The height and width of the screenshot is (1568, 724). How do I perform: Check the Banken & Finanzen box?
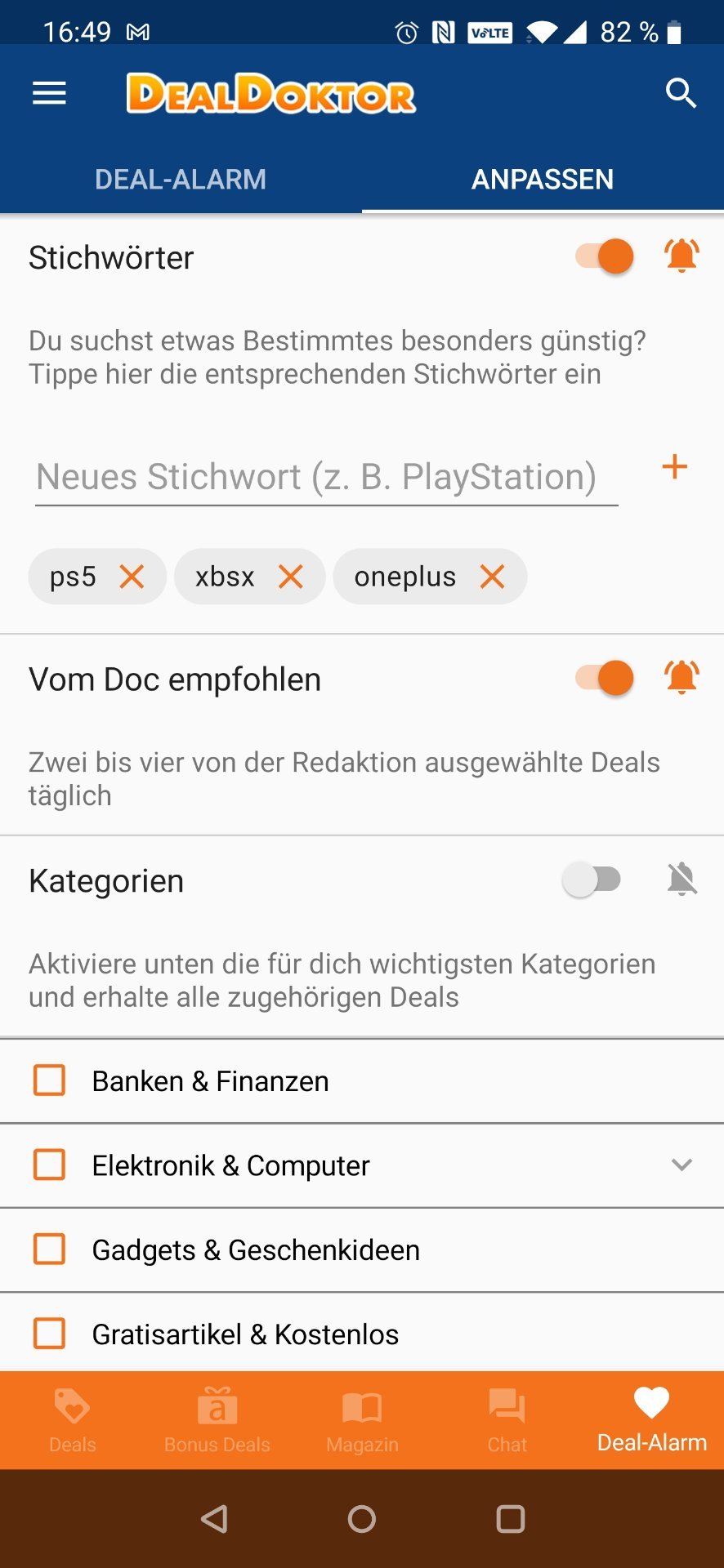pos(50,1080)
